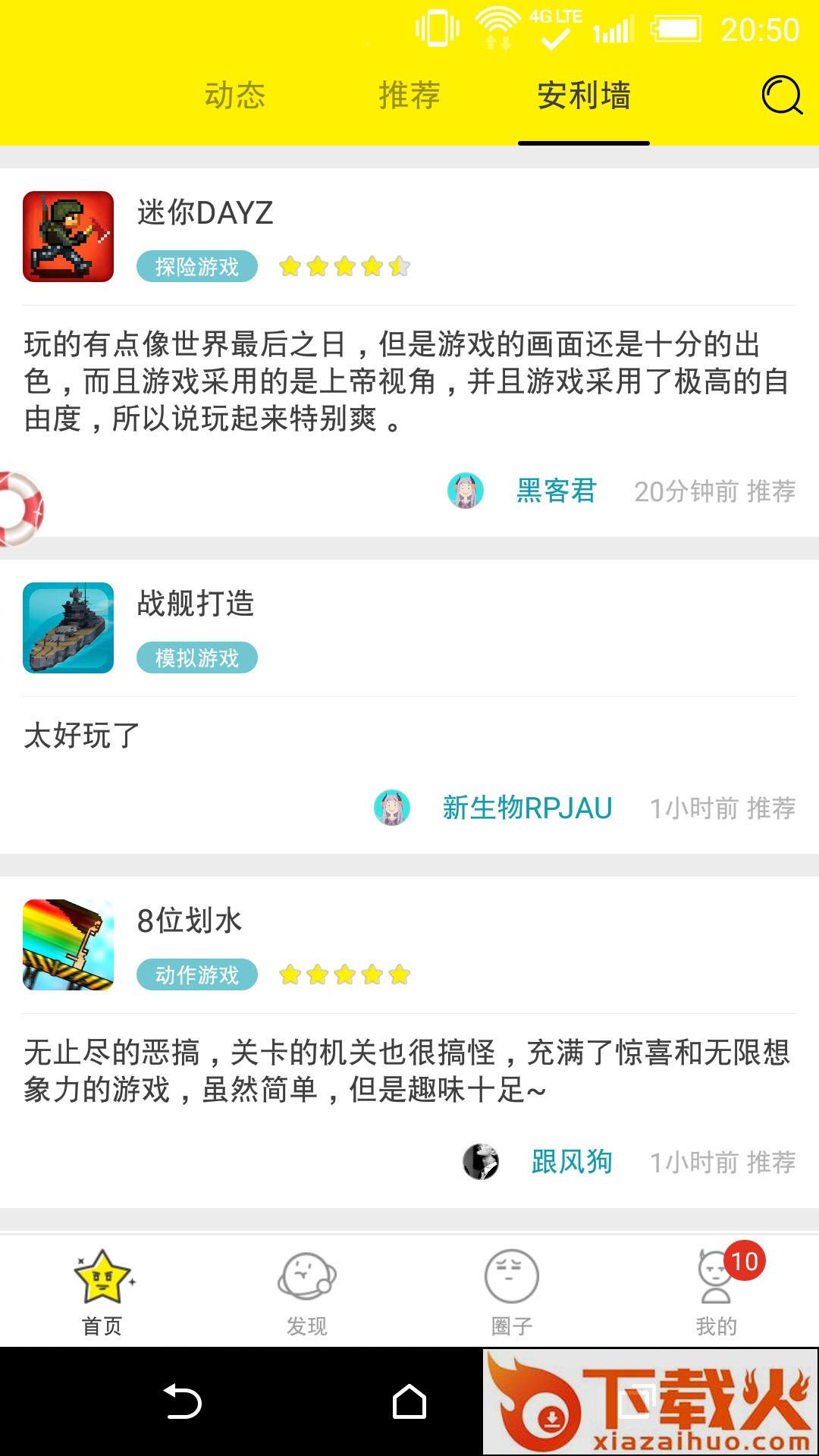Open the 战舰打造 game card
This screenshot has width=819, height=1456.
(196, 604)
